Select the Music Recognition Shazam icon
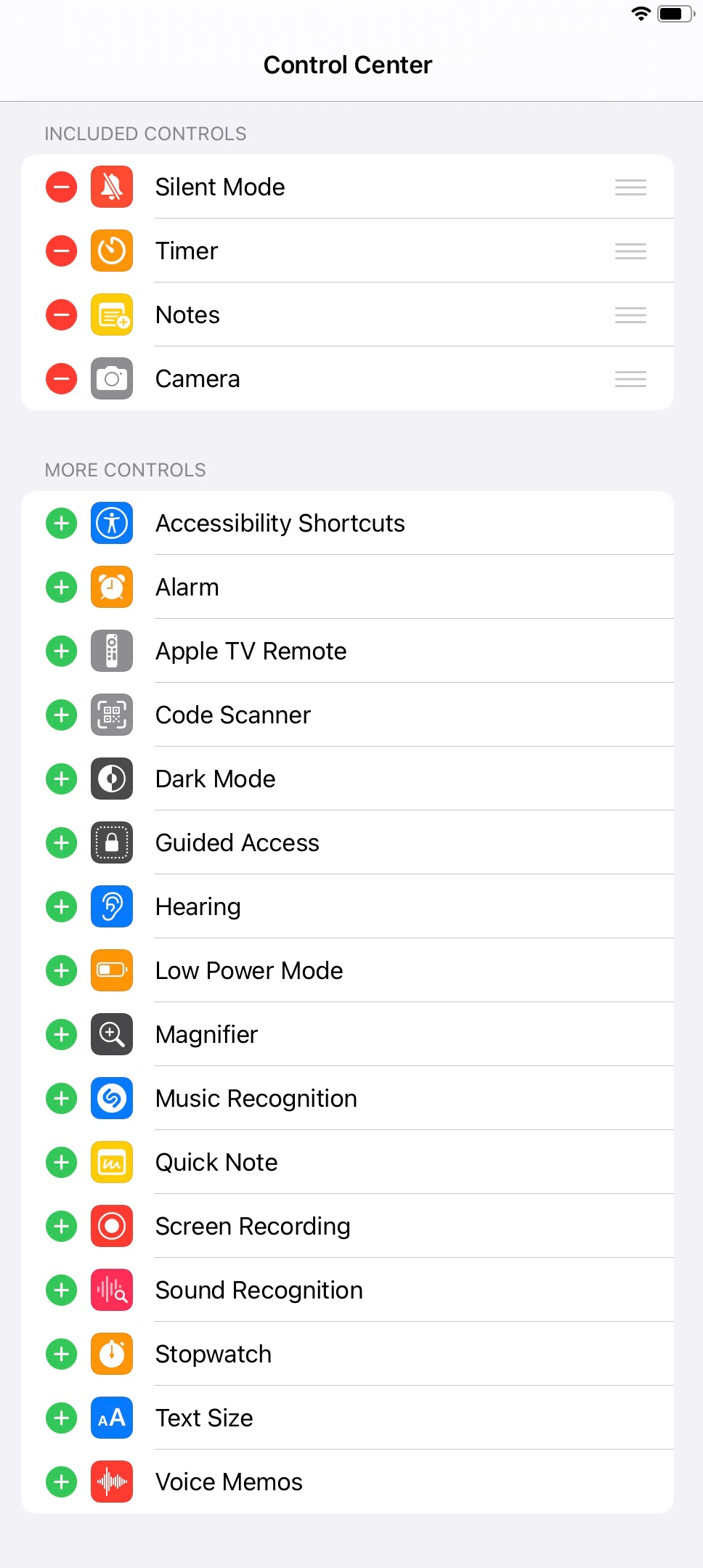Image resolution: width=703 pixels, height=1568 pixels. pos(111,1098)
